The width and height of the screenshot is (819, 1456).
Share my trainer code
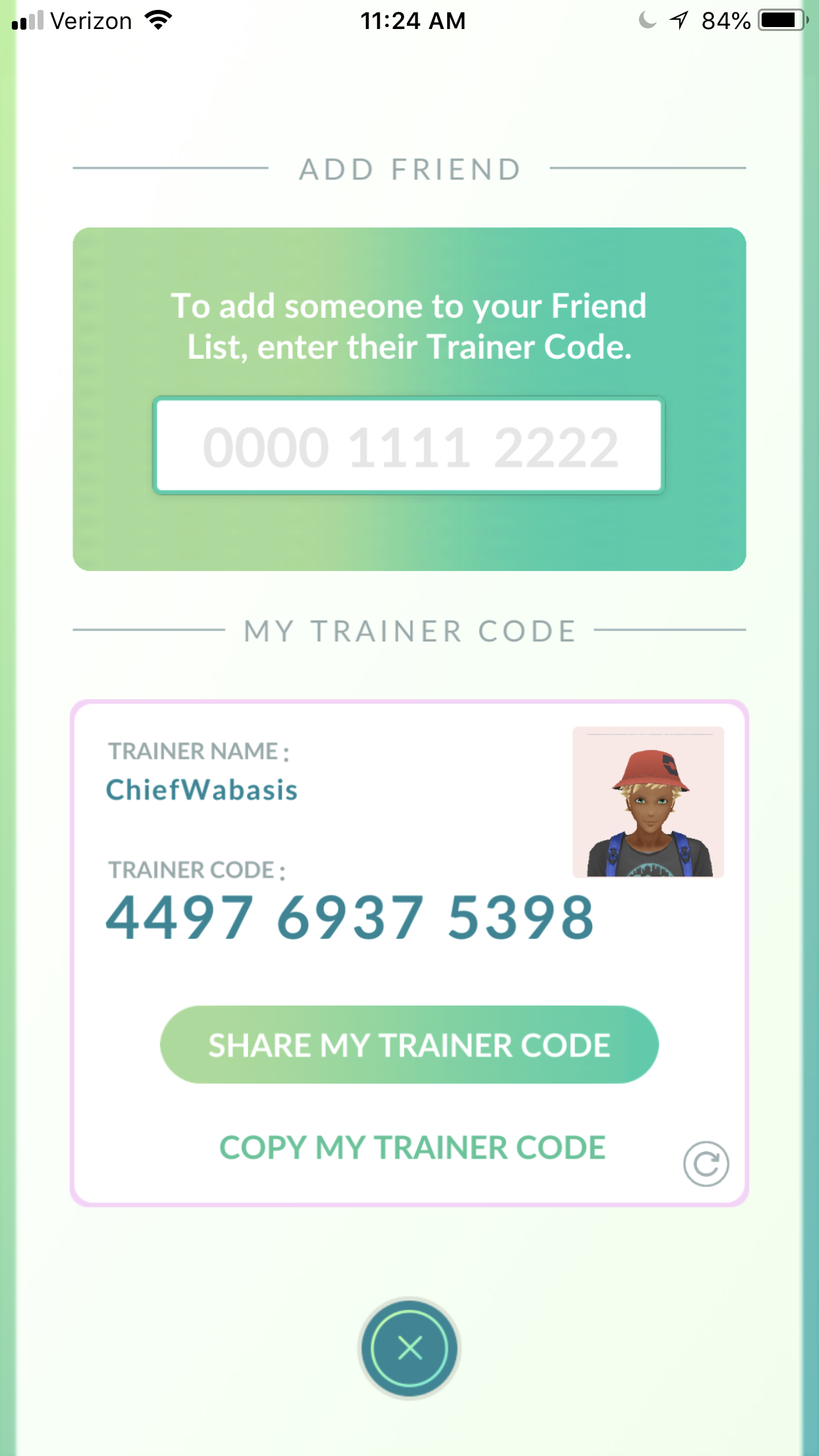click(x=409, y=1045)
